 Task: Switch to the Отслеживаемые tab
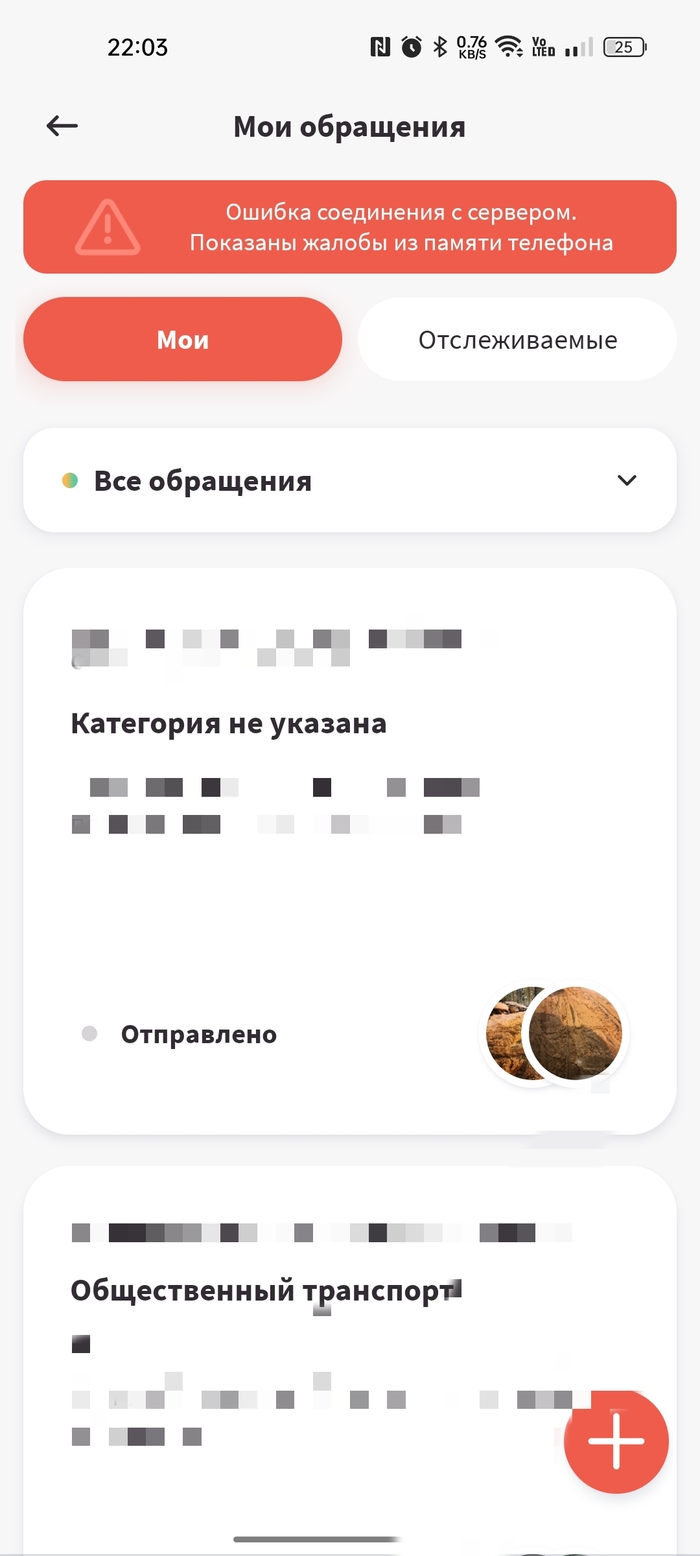517,340
